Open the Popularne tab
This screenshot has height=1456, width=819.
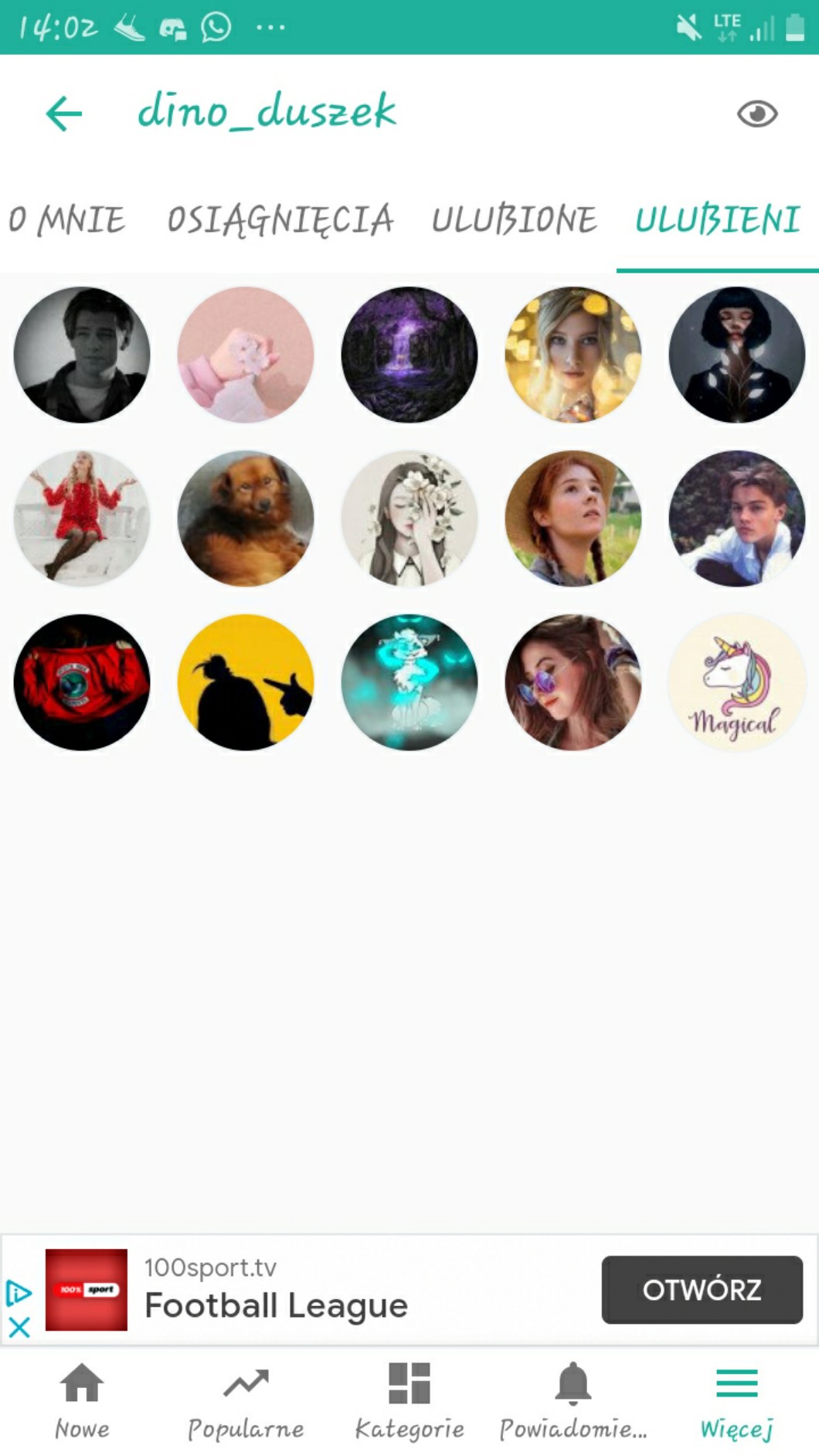[246, 1400]
